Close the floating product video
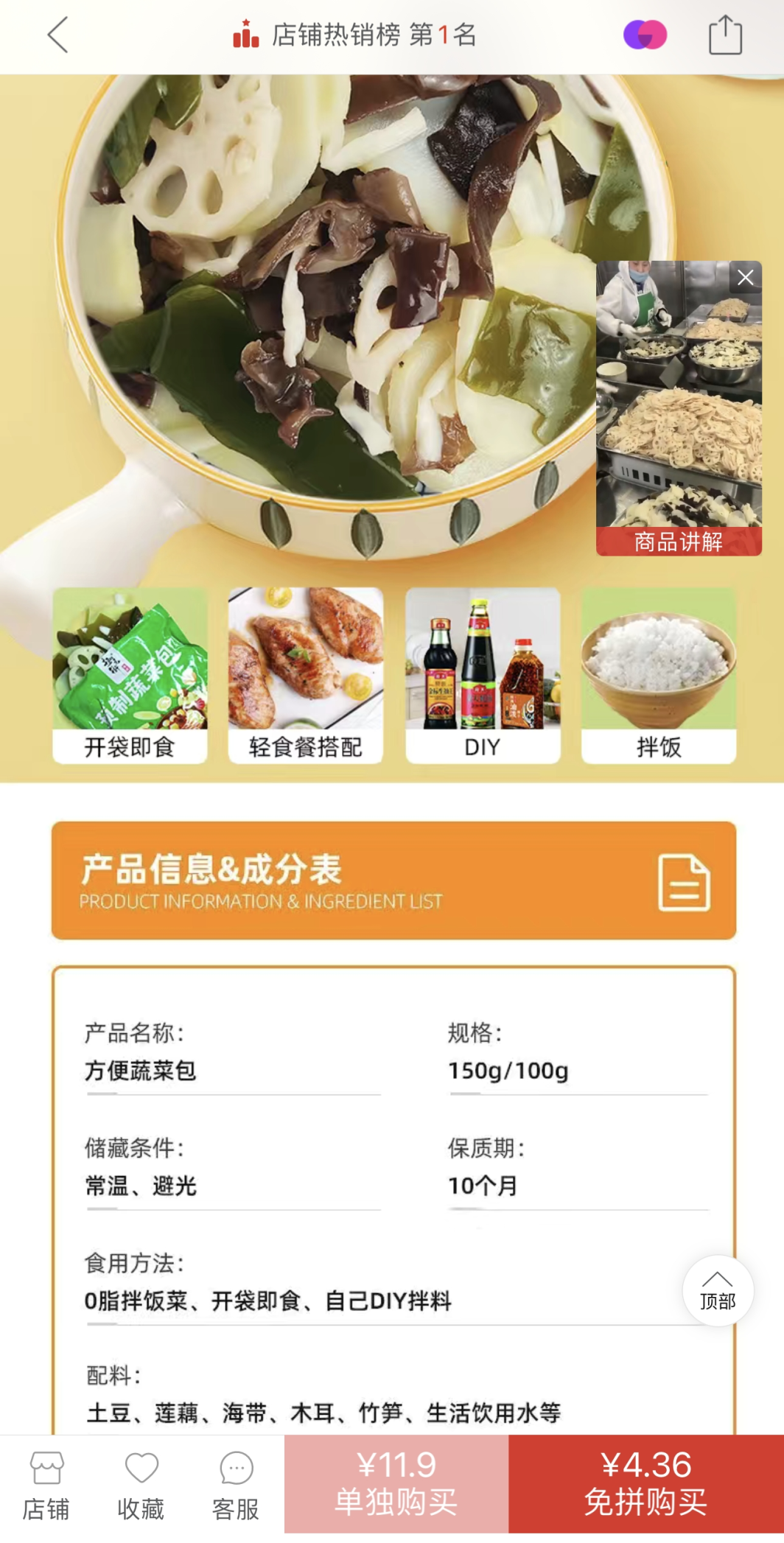The height and width of the screenshot is (1543, 784). tap(746, 278)
